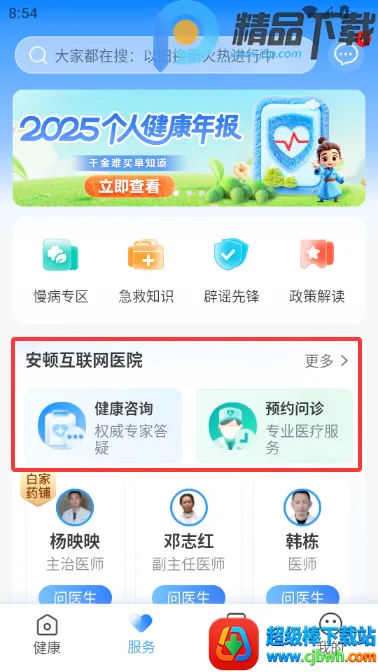378x672 pixels.
Task: Ask doctor 邓志红 via 问医生 button
Action: [x=189, y=595]
